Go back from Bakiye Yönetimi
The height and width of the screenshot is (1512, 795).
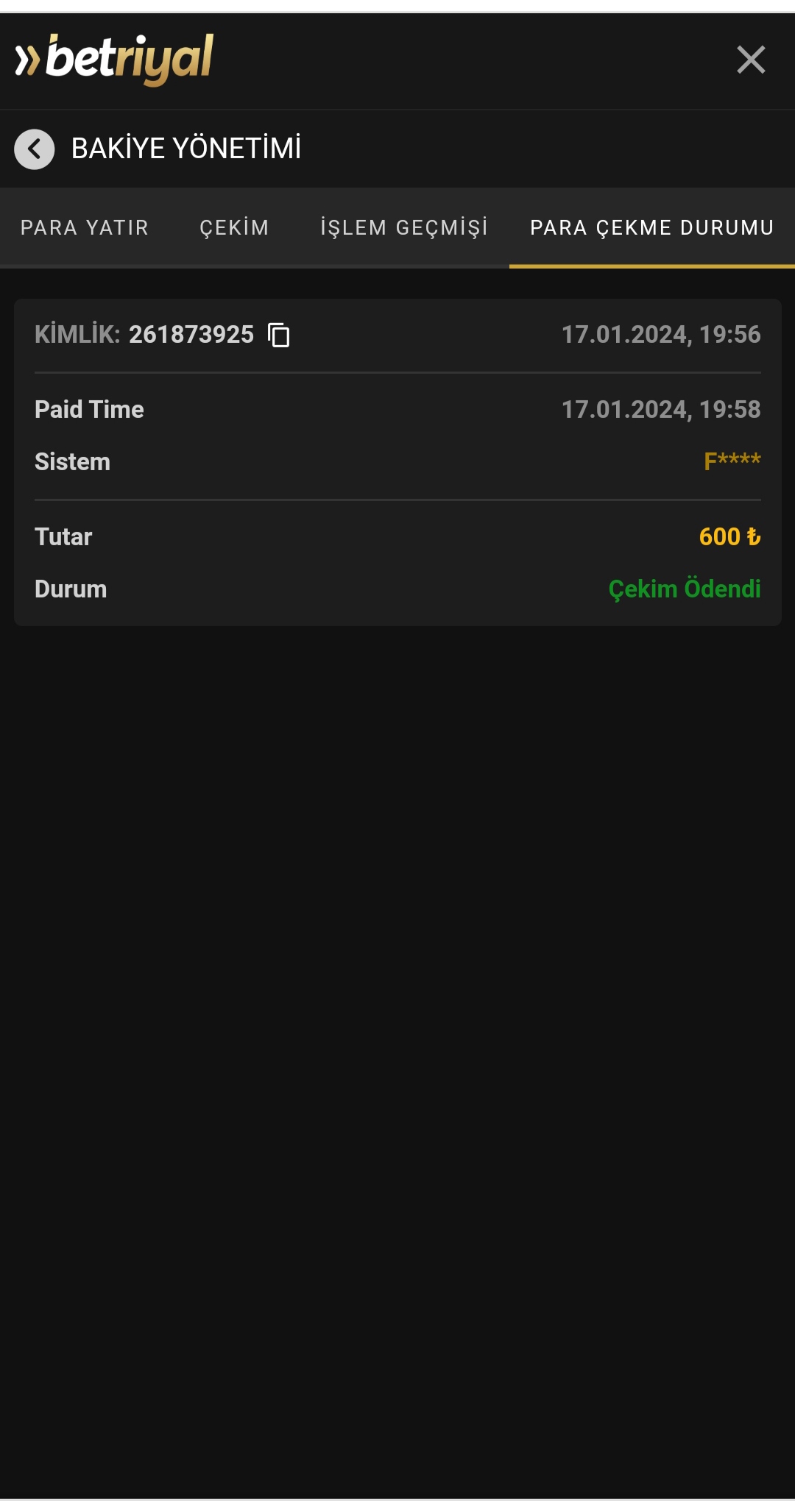[x=35, y=149]
